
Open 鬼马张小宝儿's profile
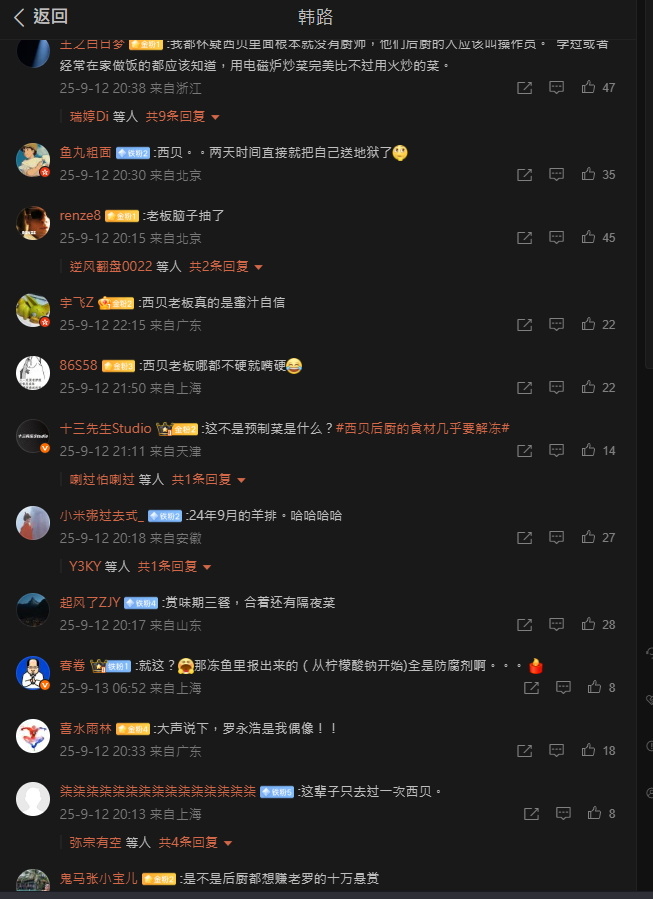pyautogui.click(x=98, y=879)
